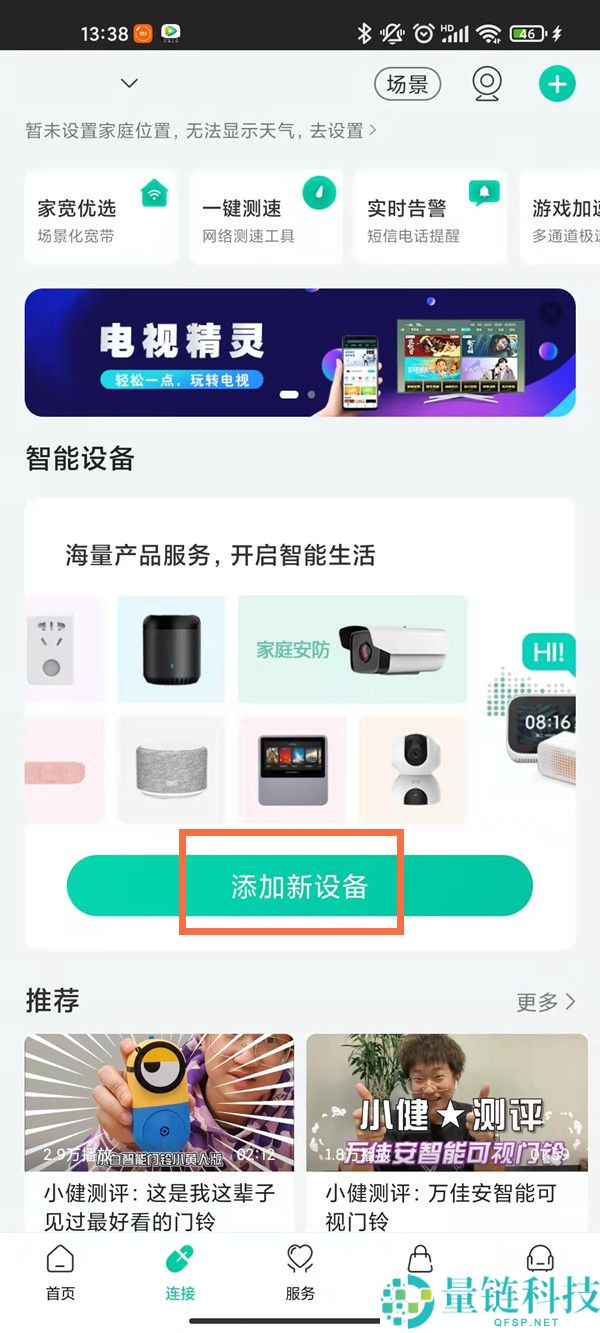Open the headset support tab
Viewport: 600px width, 1333px height.
point(540,1262)
